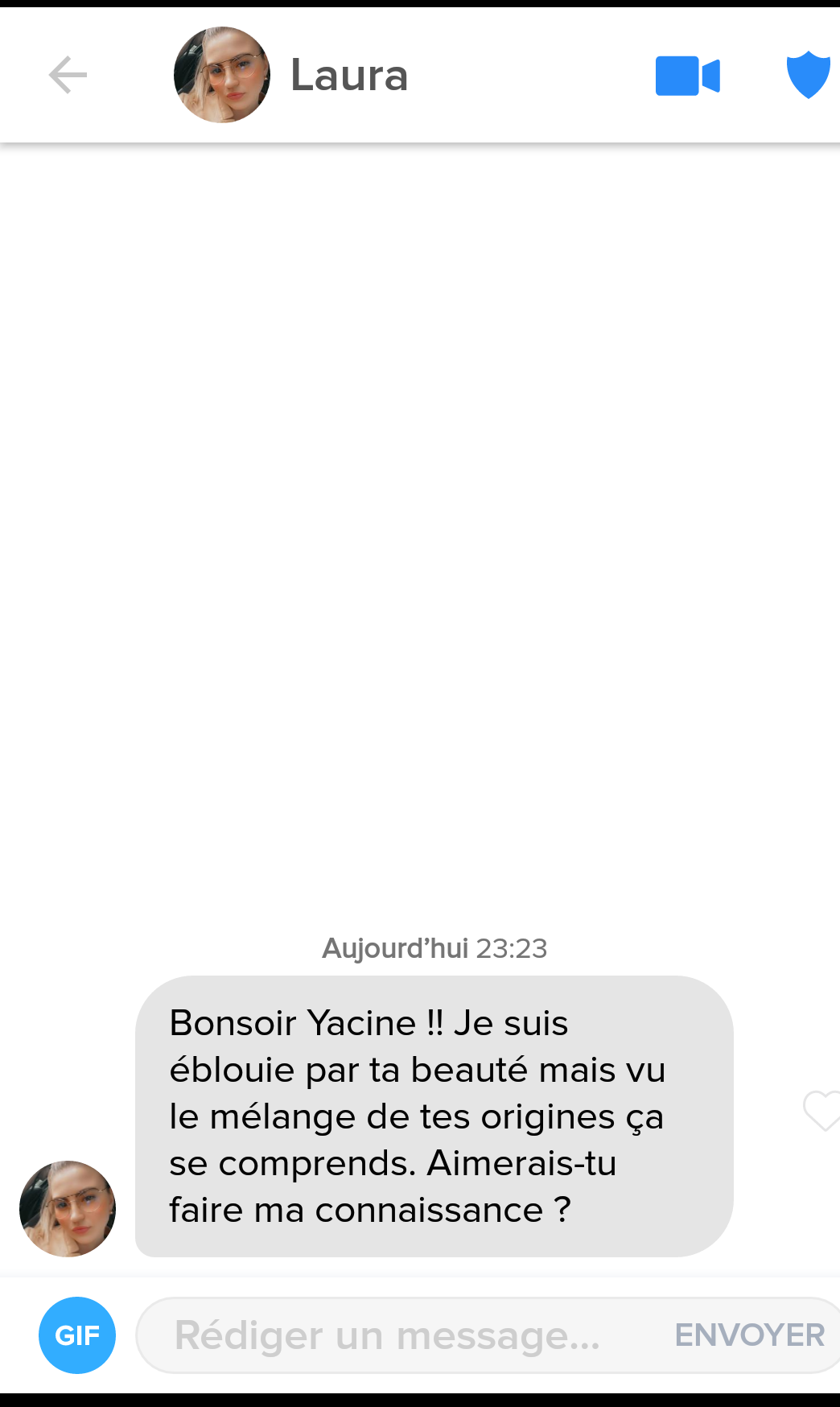Viewport: 840px width, 1407px height.
Task: Open the safety shield options
Action: point(808,75)
